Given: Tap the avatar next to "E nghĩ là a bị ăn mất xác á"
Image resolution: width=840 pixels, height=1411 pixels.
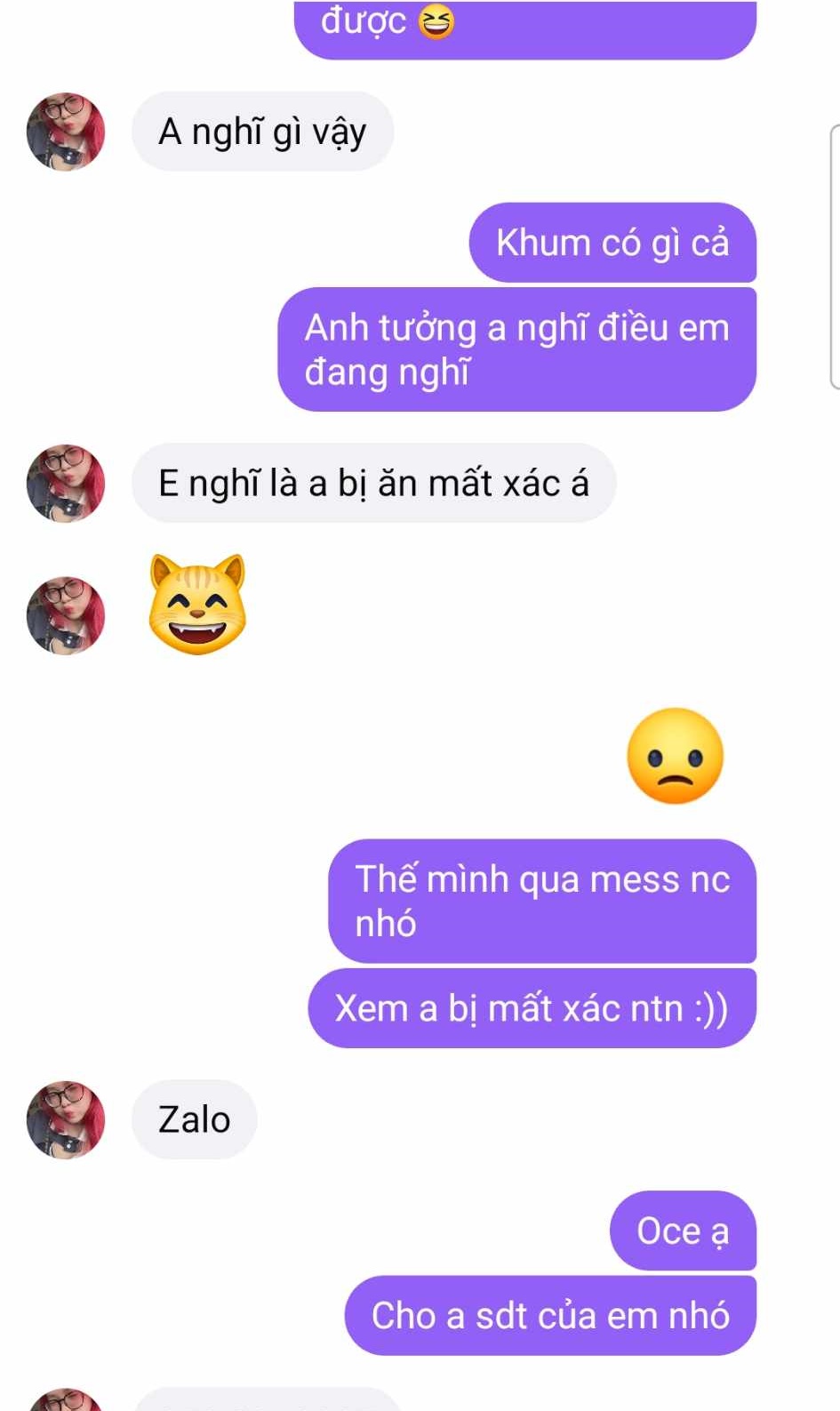Looking at the screenshot, I should coord(66,484).
